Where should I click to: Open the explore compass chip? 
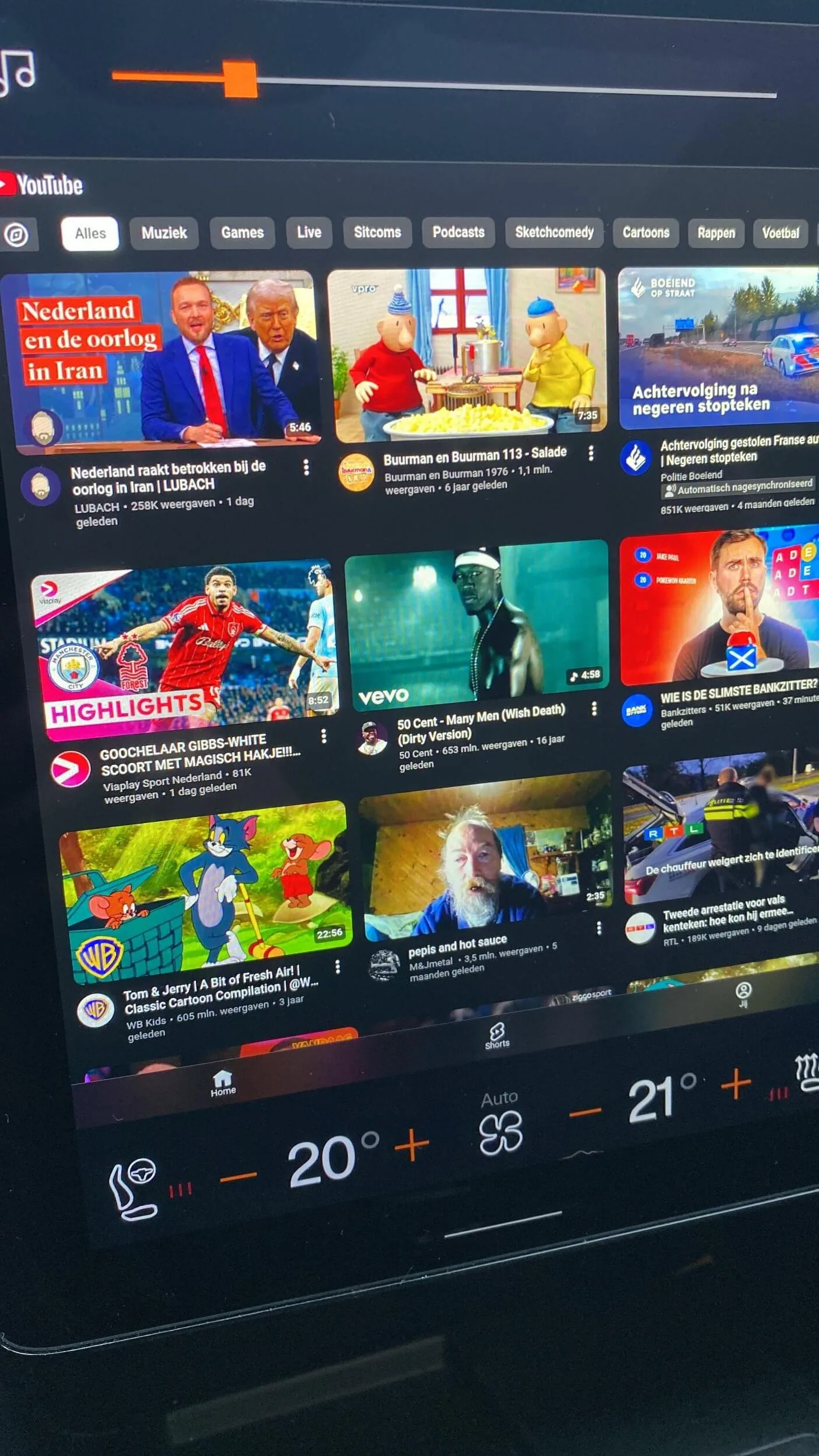[16, 236]
